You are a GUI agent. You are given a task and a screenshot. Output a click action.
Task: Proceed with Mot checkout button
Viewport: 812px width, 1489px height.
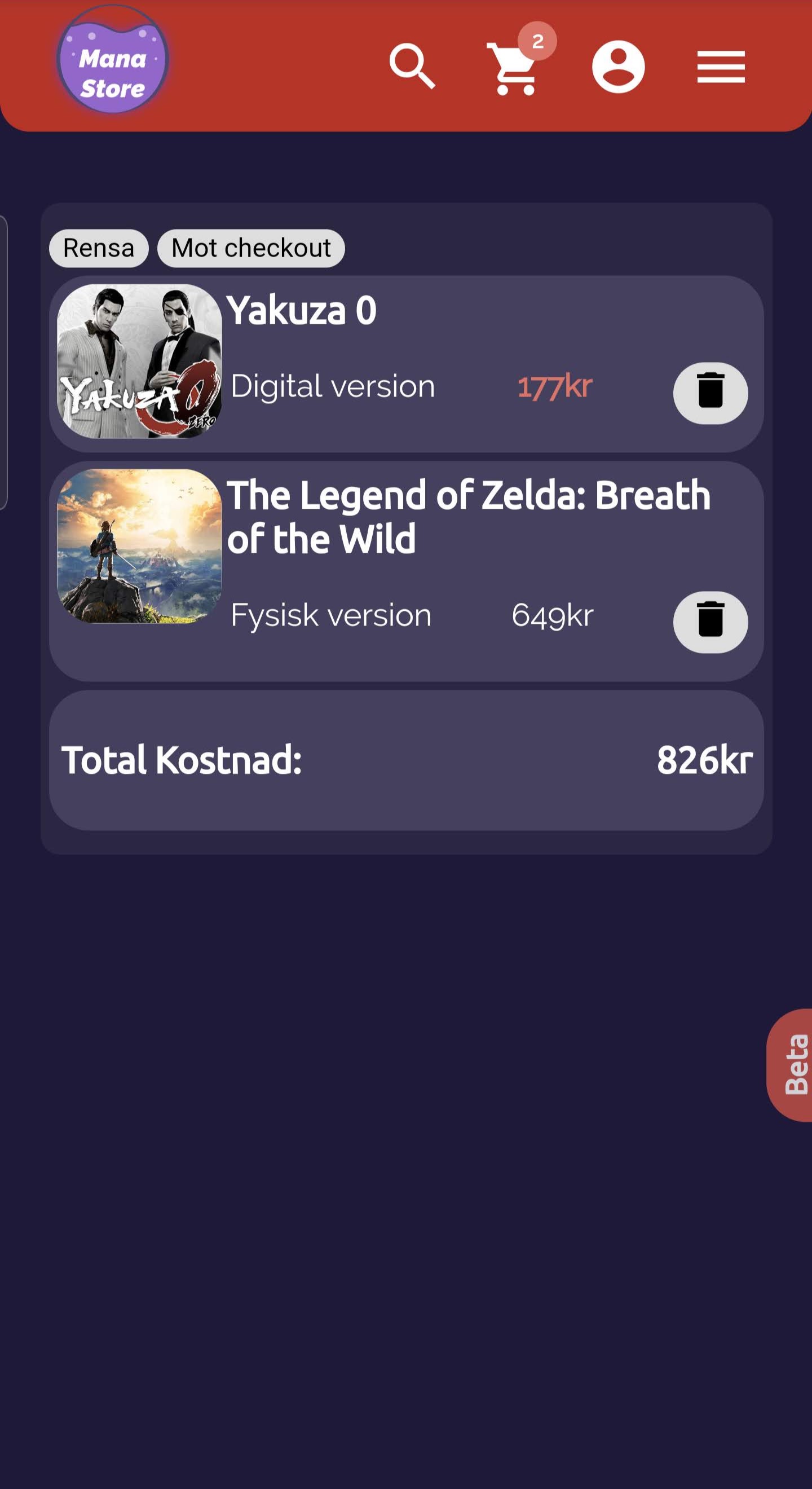coord(251,249)
